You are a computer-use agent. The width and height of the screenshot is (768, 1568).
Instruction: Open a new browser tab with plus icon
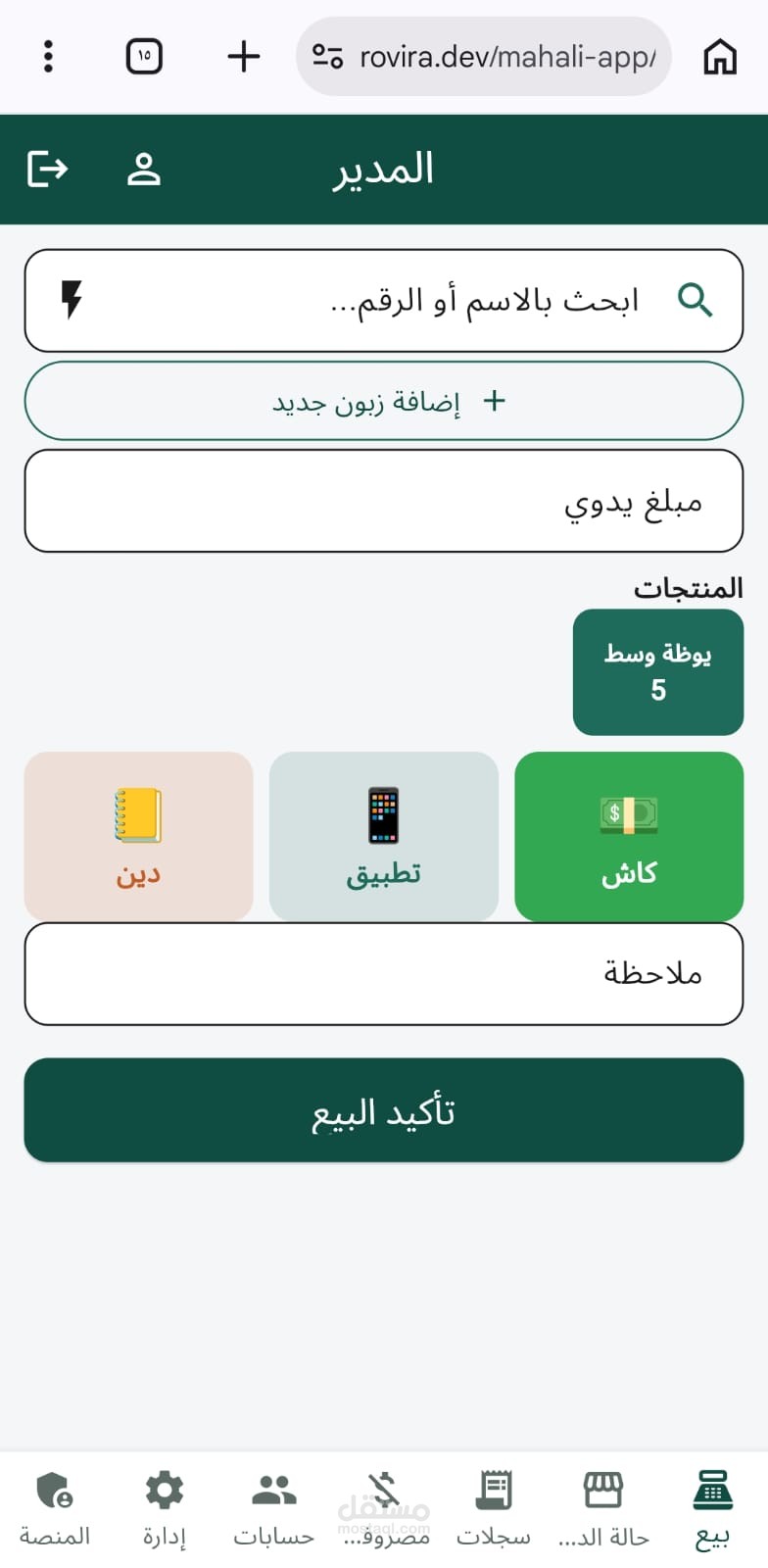pyautogui.click(x=244, y=57)
